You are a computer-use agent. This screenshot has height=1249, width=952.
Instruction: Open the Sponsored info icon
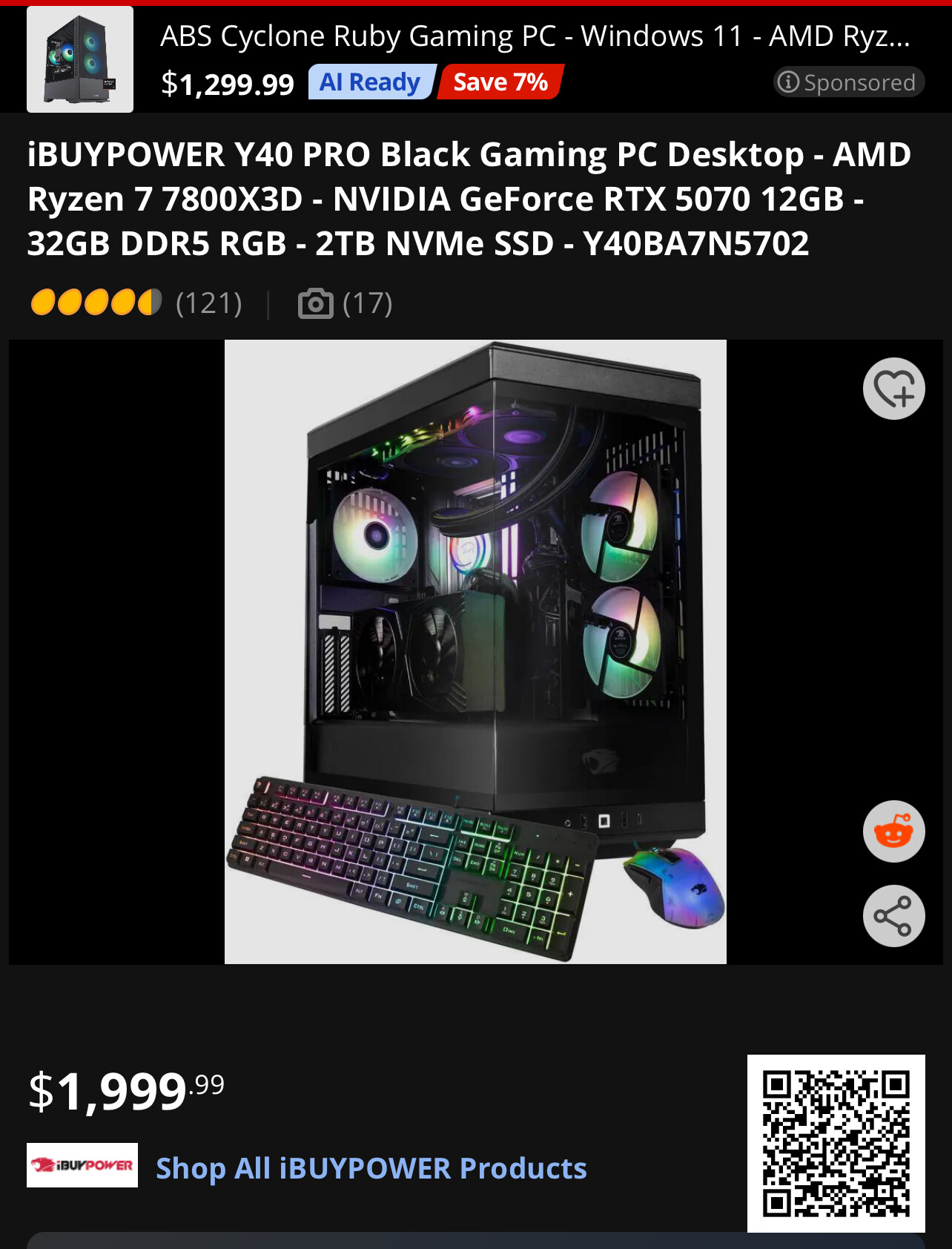coord(788,82)
